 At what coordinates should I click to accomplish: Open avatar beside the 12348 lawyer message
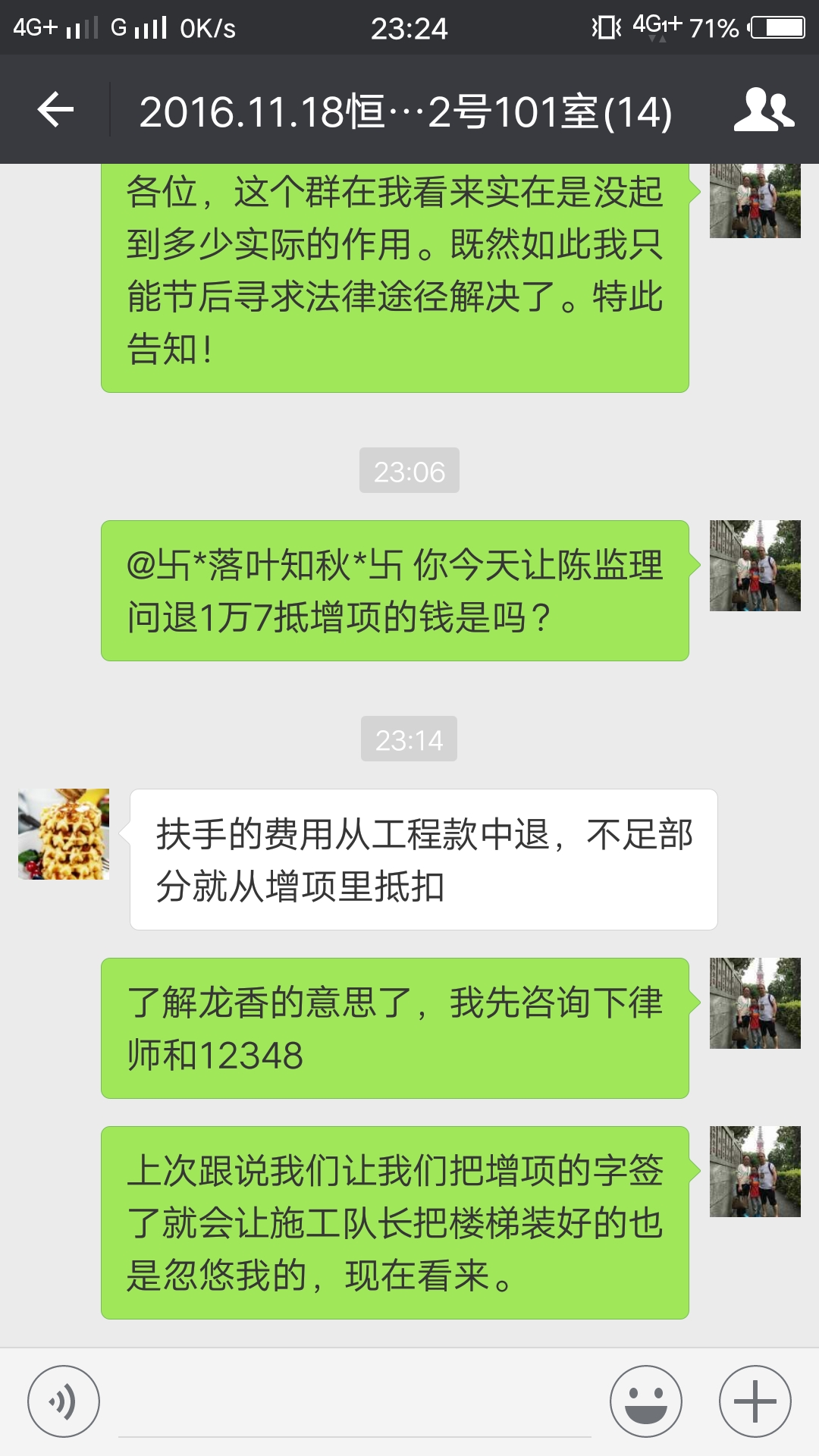(755, 1003)
